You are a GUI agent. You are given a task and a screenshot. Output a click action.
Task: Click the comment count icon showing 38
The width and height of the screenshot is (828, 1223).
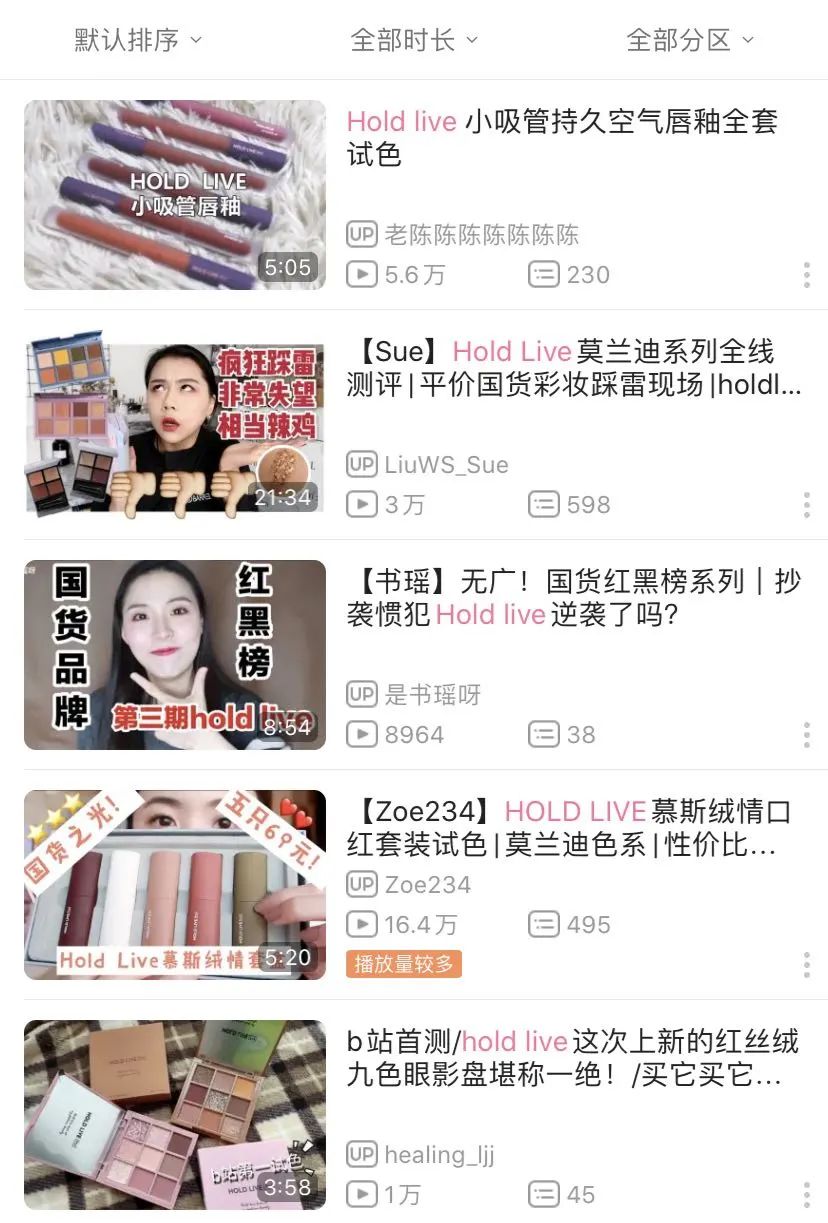point(544,734)
